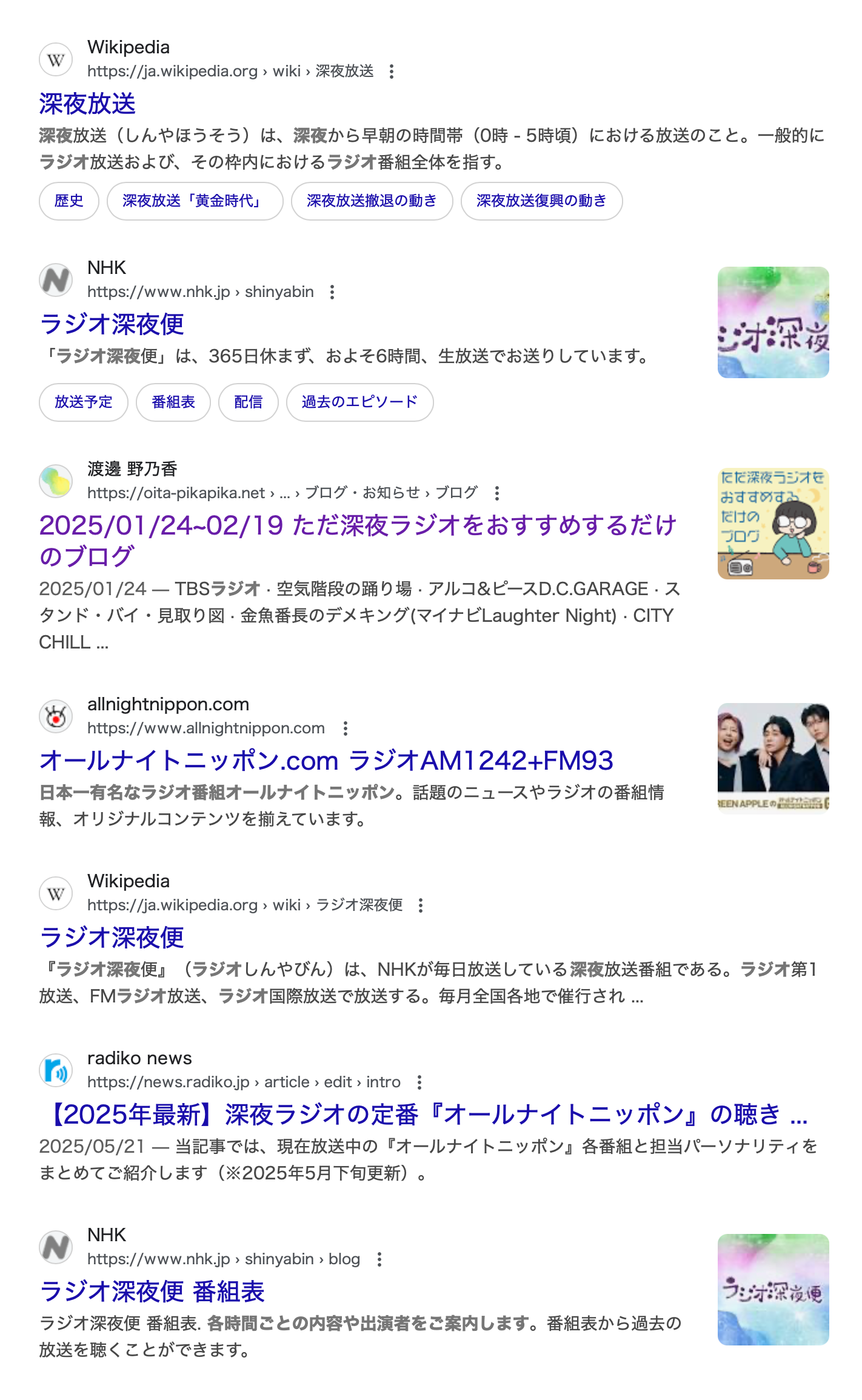Open more options for the ja.wikipedia.org 深夜放送 result

tap(392, 72)
